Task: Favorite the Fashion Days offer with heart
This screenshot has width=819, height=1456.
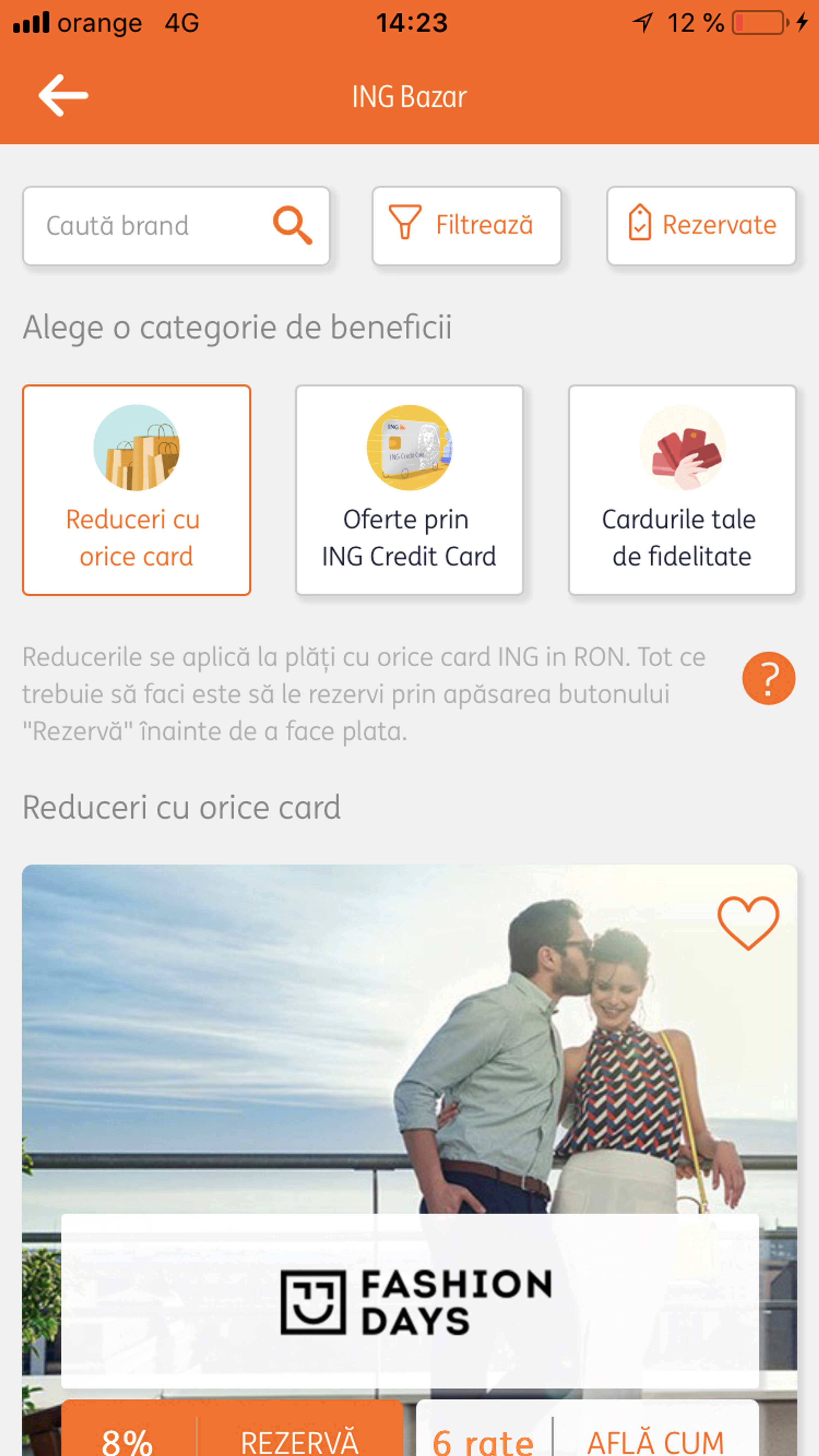Action: pos(748,923)
